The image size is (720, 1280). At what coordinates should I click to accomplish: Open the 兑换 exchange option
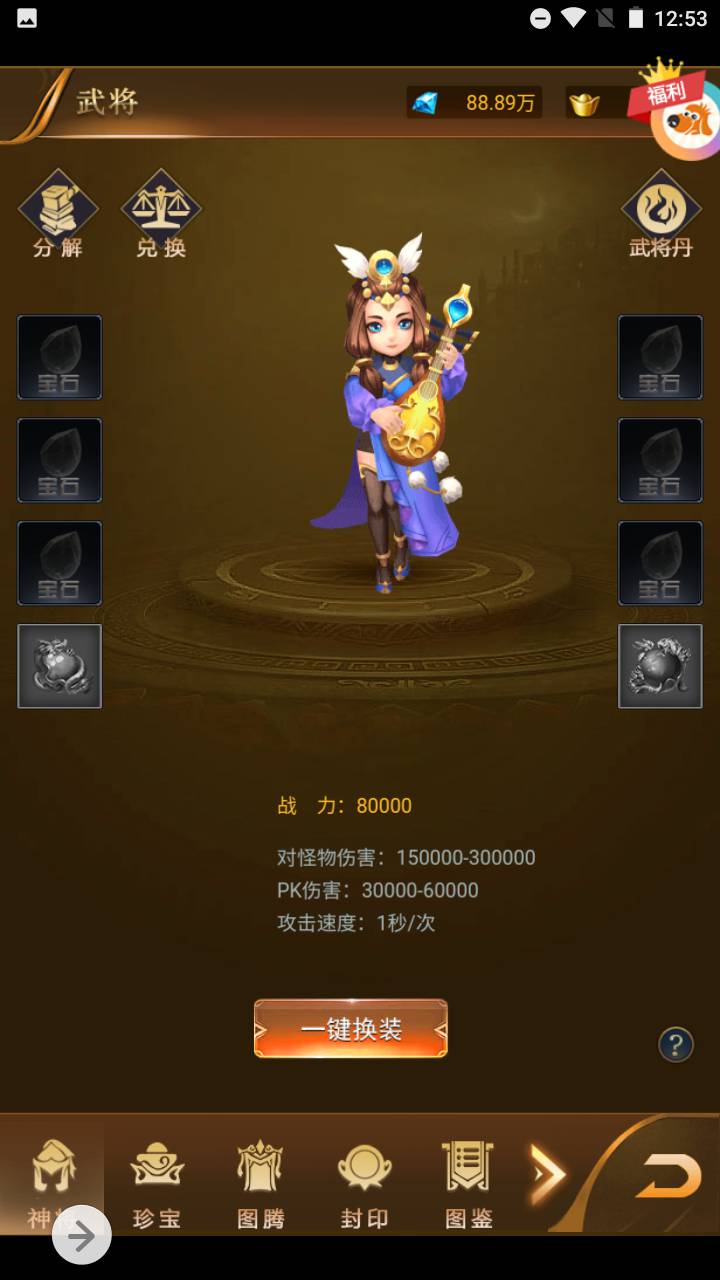pyautogui.click(x=161, y=214)
